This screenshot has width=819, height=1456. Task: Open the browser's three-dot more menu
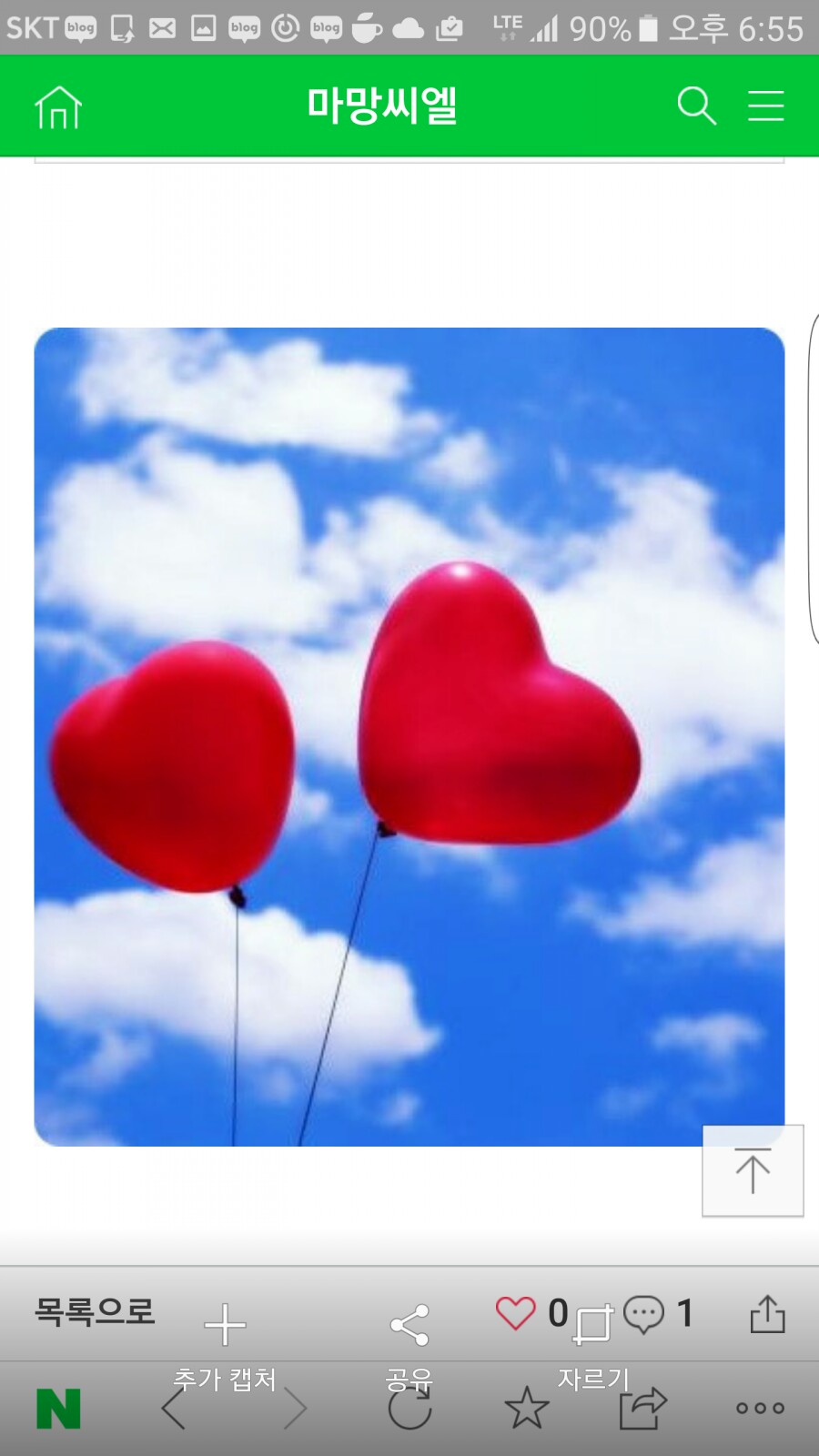click(x=760, y=1409)
